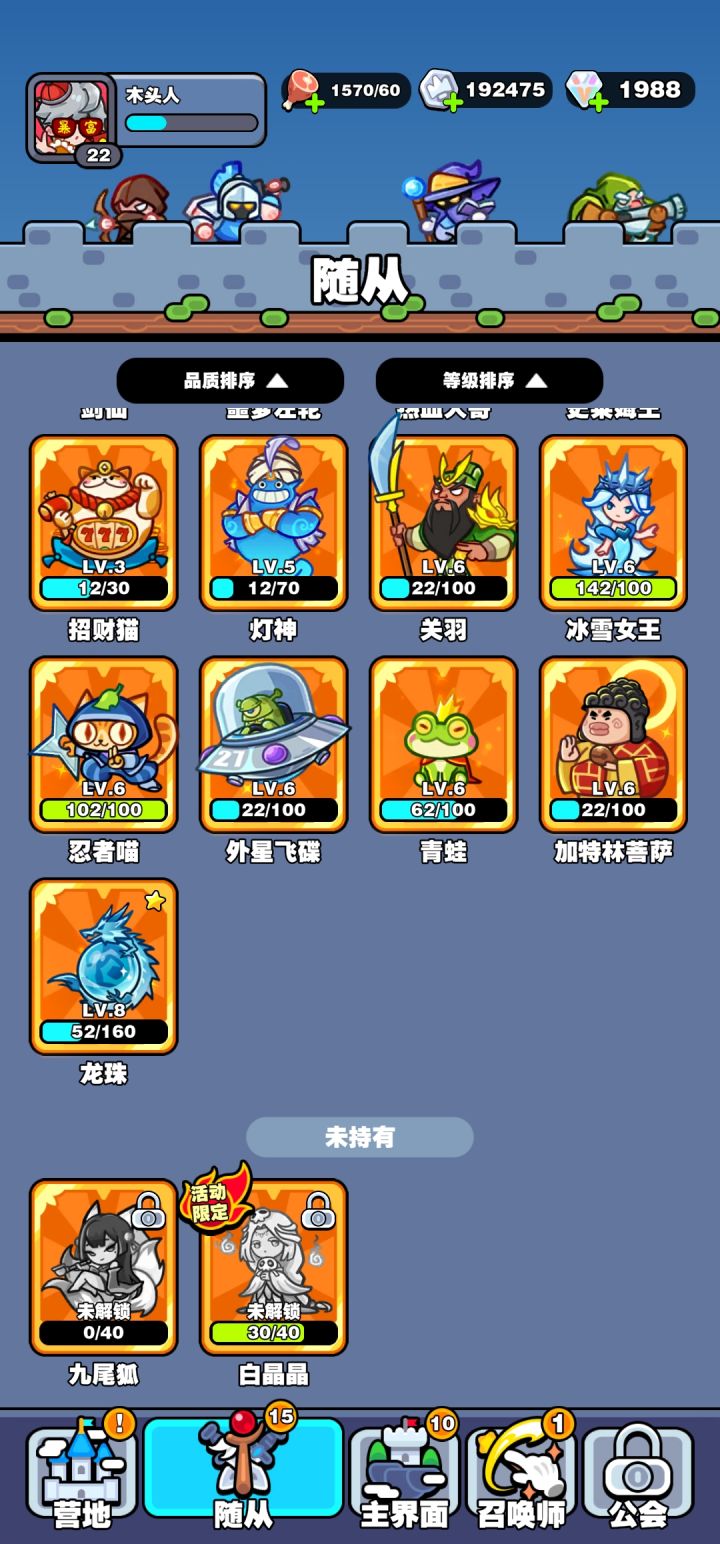Image resolution: width=720 pixels, height=1544 pixels.
Task: Add more meat stamina with the plus
Action: click(x=314, y=102)
